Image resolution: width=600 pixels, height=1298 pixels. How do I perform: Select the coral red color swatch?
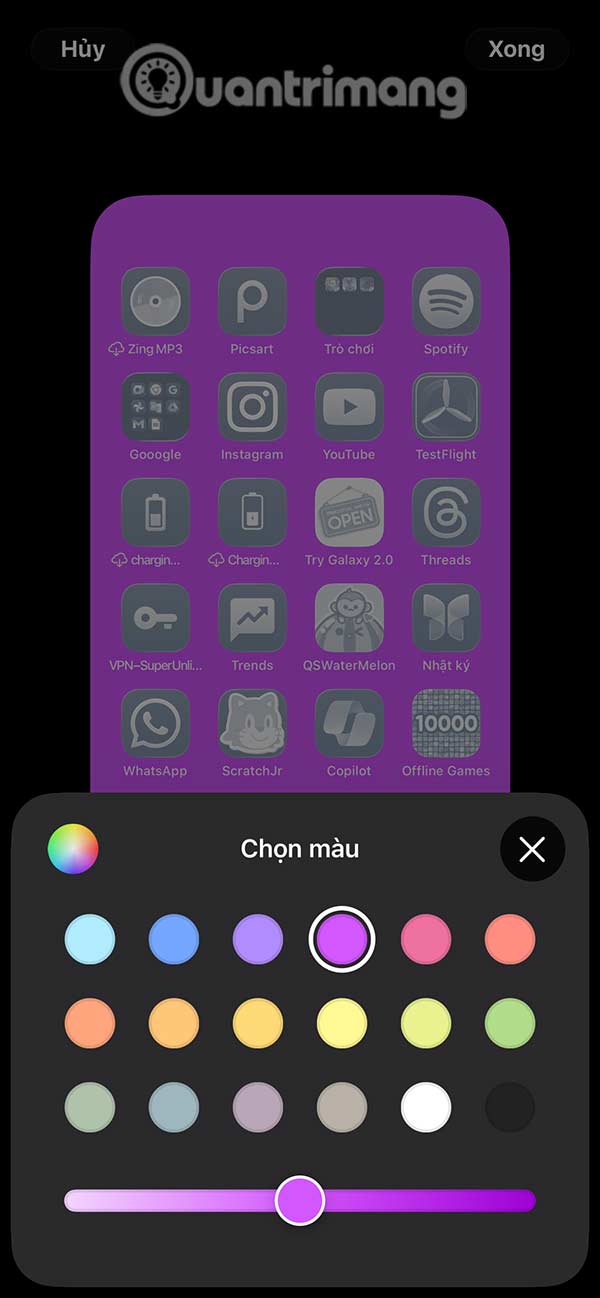[510, 940]
